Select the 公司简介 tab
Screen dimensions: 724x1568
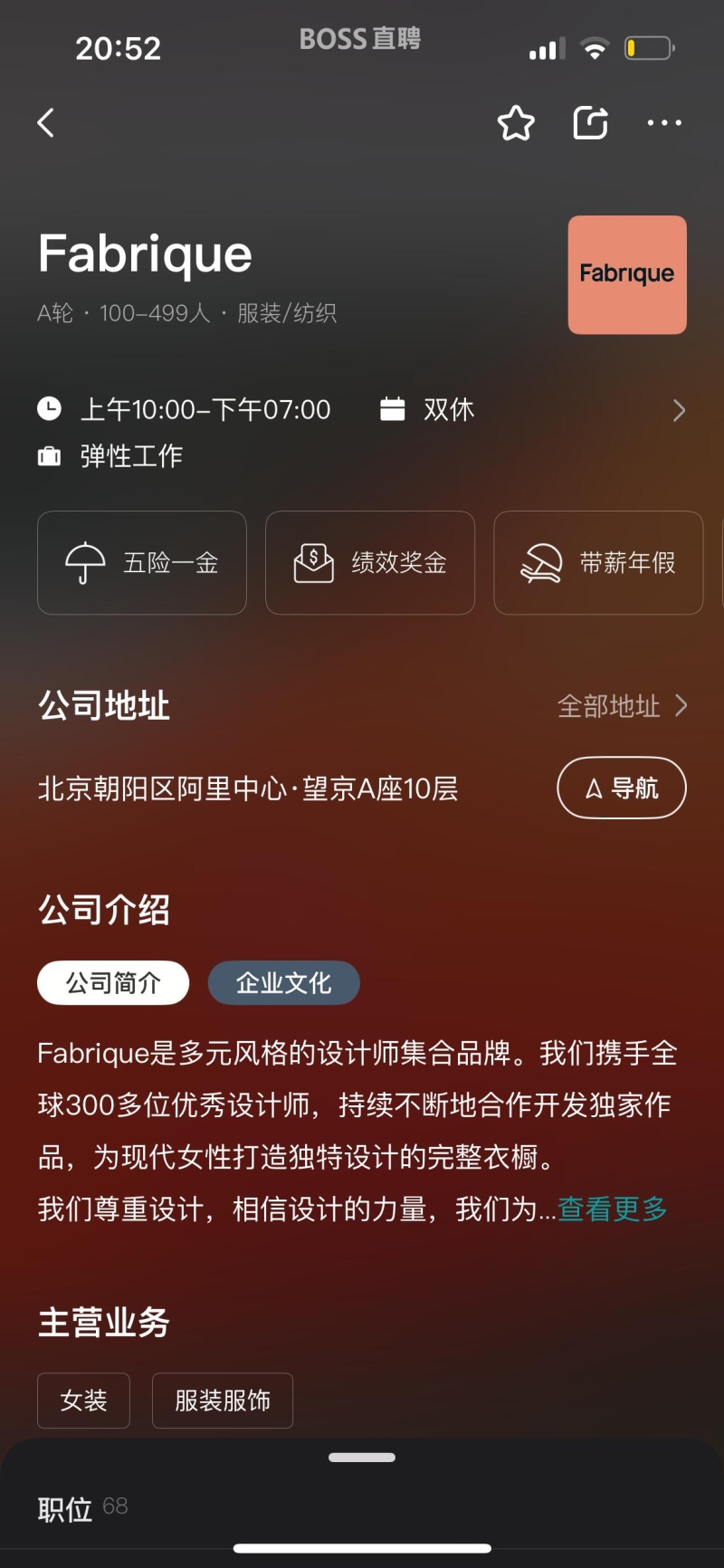tap(113, 983)
